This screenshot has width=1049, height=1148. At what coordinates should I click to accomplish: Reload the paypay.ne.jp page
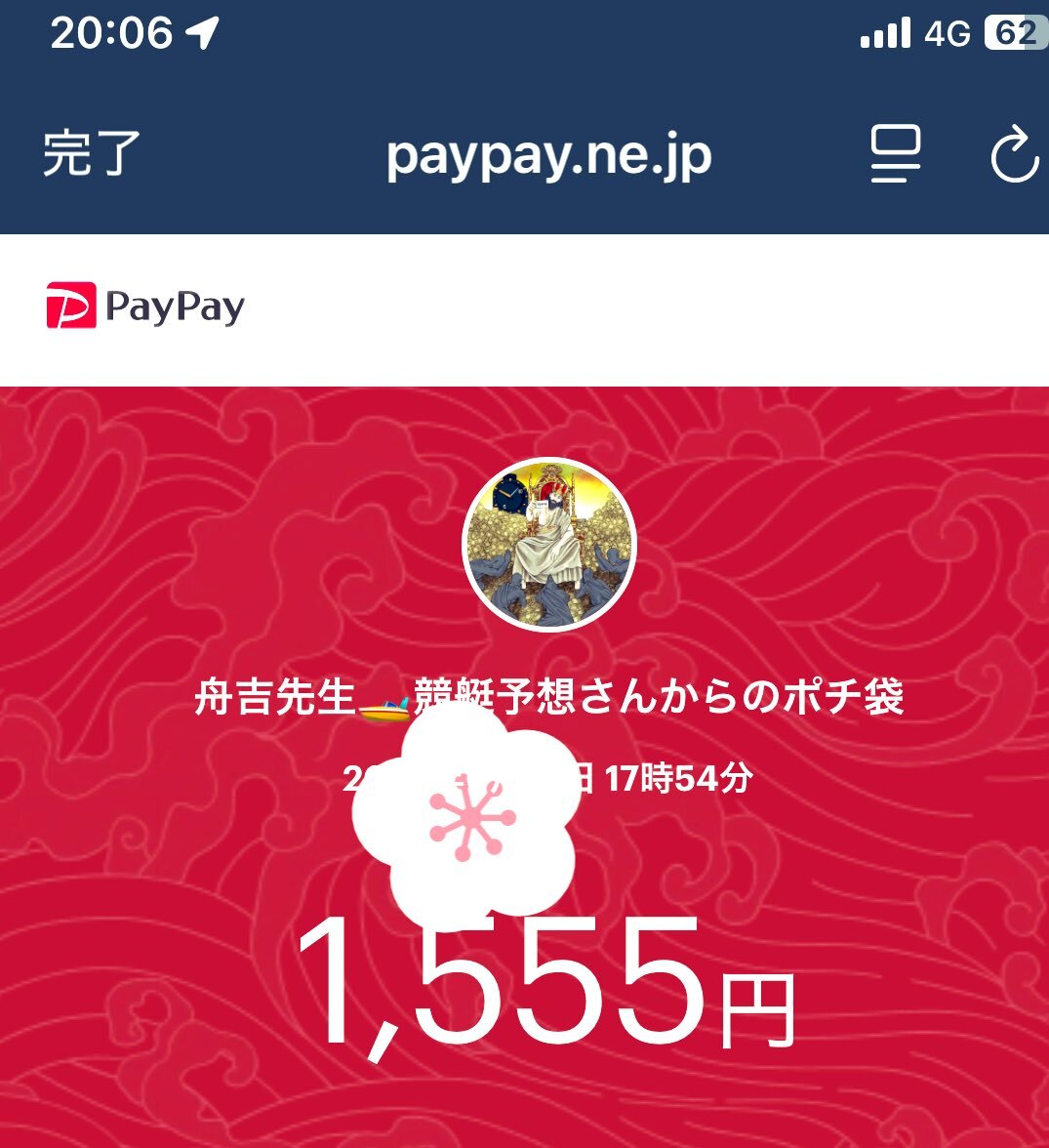pyautogui.click(x=1015, y=154)
